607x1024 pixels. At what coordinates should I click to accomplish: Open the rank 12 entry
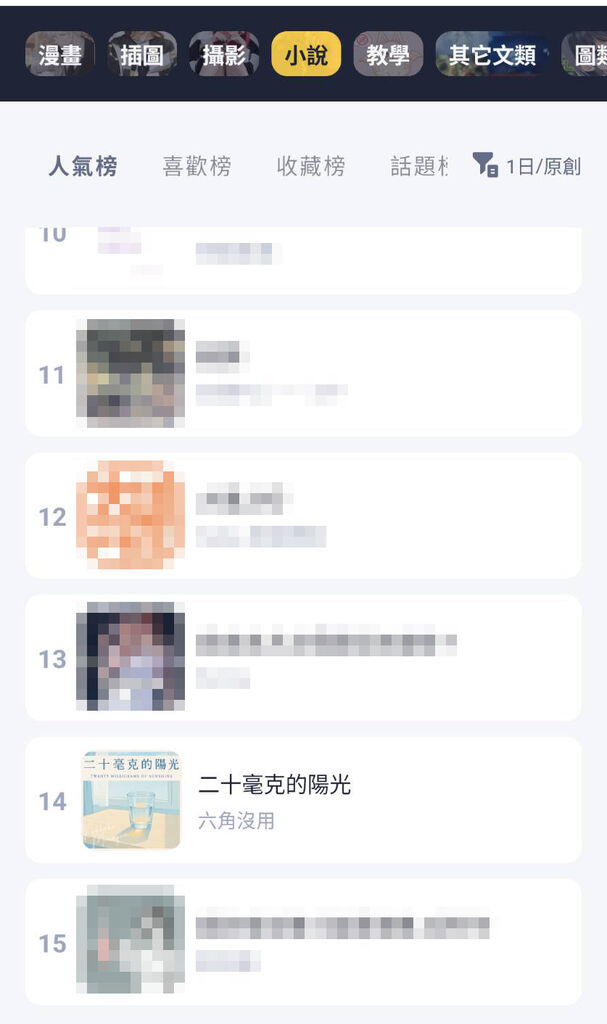(x=302, y=516)
